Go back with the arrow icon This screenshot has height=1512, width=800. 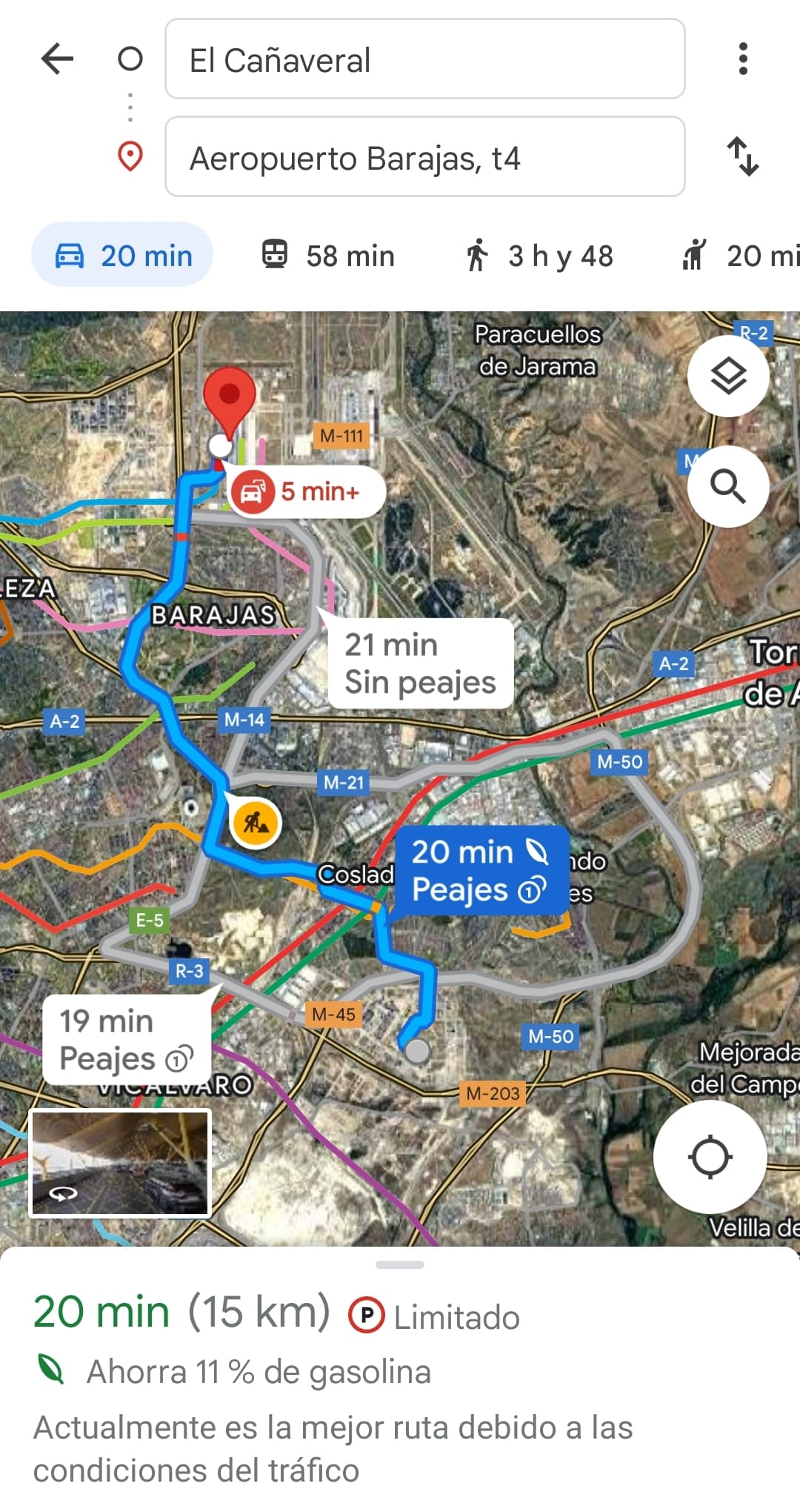point(57,59)
